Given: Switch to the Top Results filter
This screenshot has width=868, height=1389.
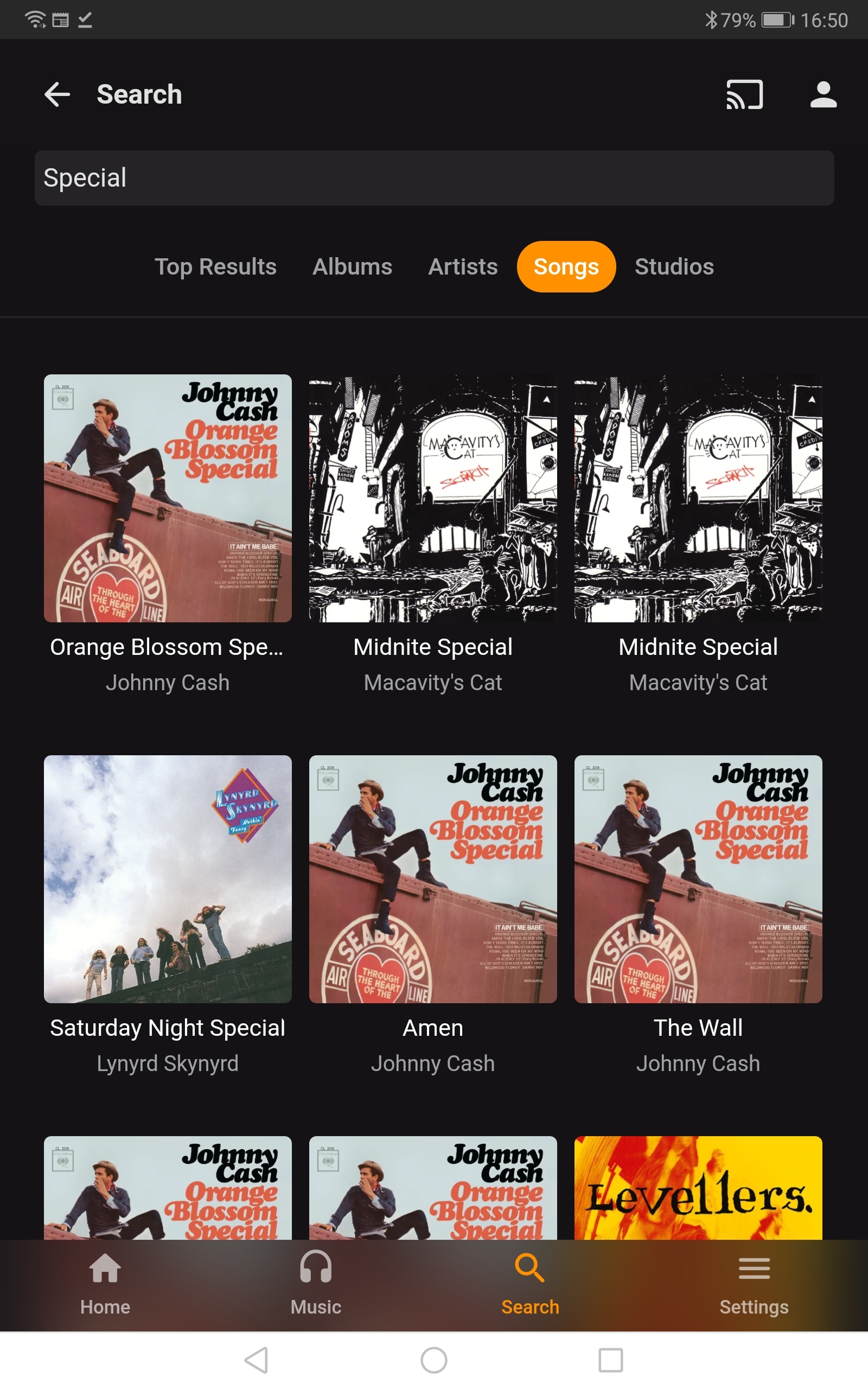Looking at the screenshot, I should 215,267.
